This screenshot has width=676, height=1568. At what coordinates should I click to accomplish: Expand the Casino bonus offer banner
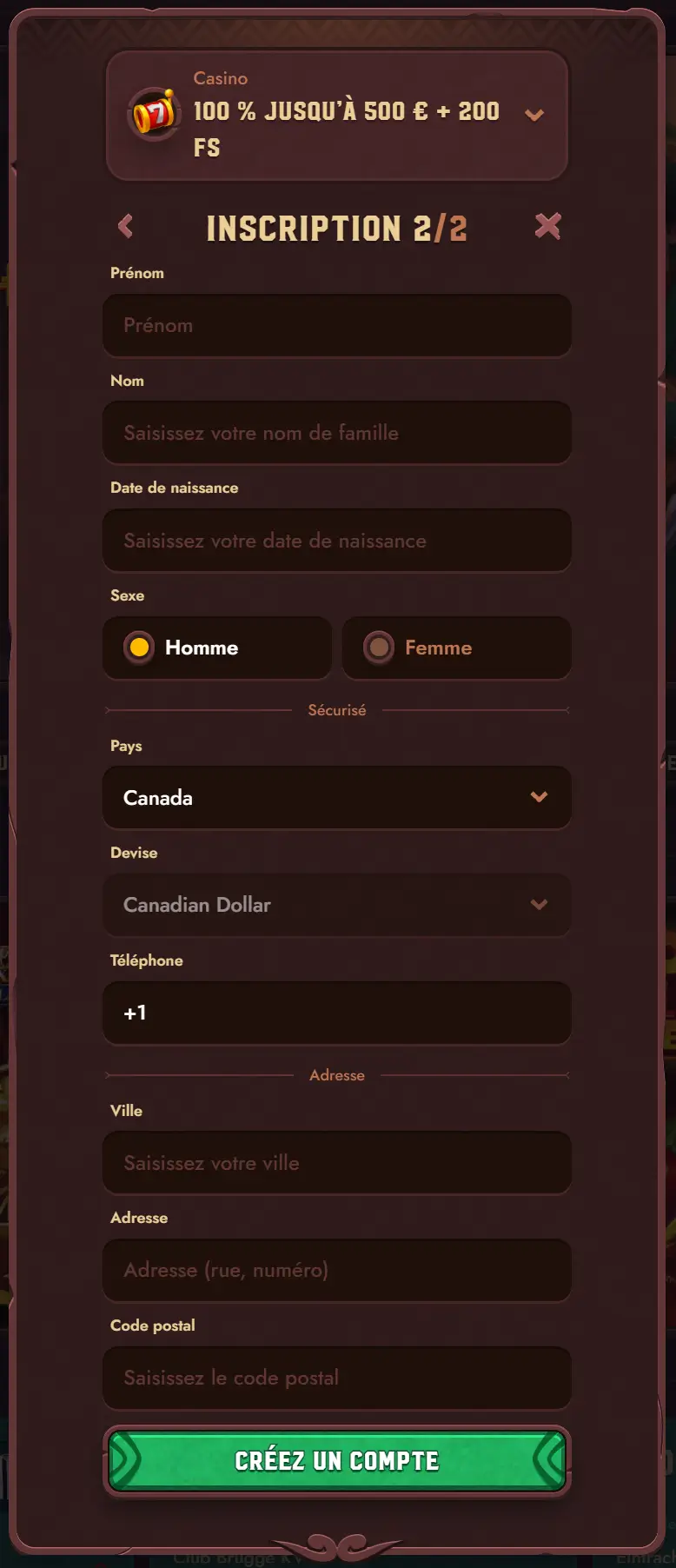pyautogui.click(x=534, y=115)
